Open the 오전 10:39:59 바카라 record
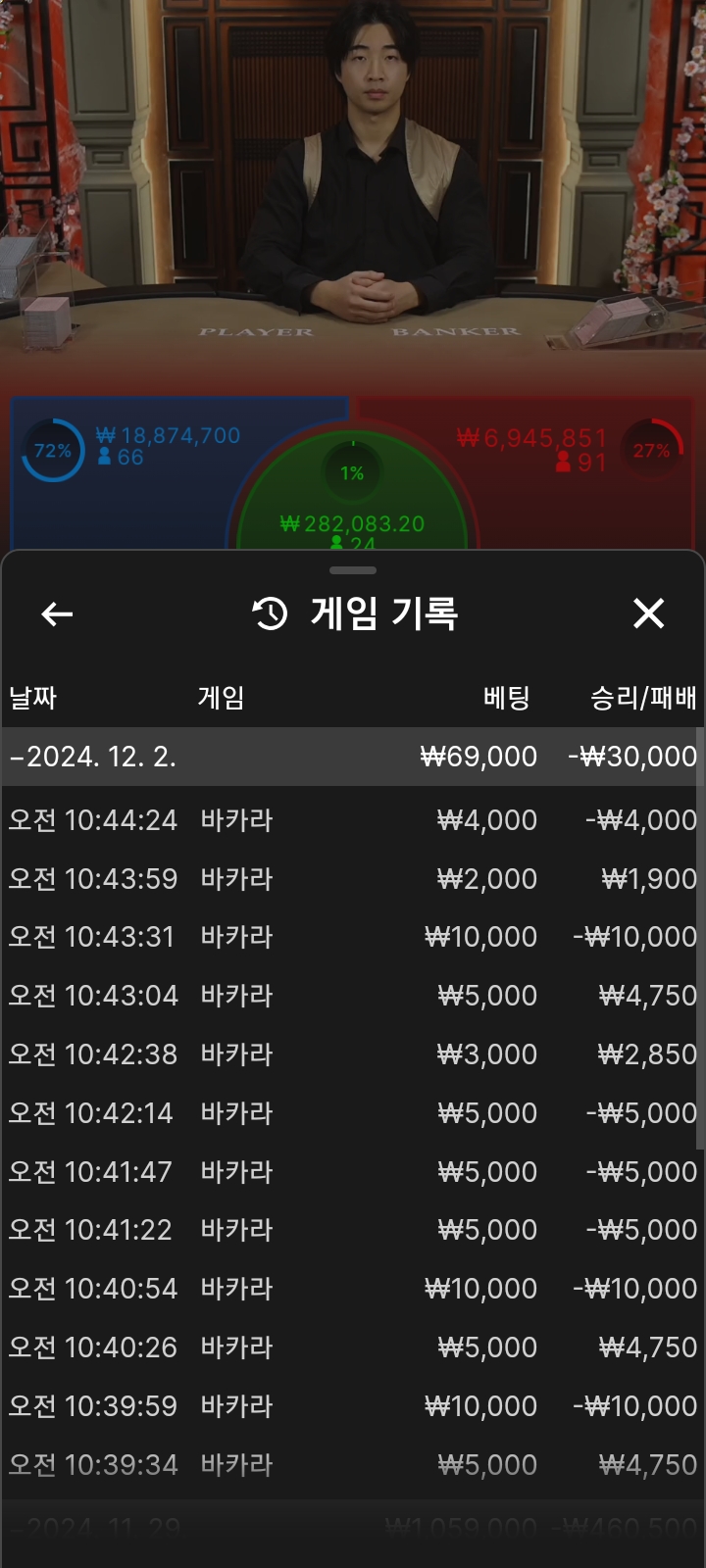The width and height of the screenshot is (706, 1568). [x=351, y=1406]
